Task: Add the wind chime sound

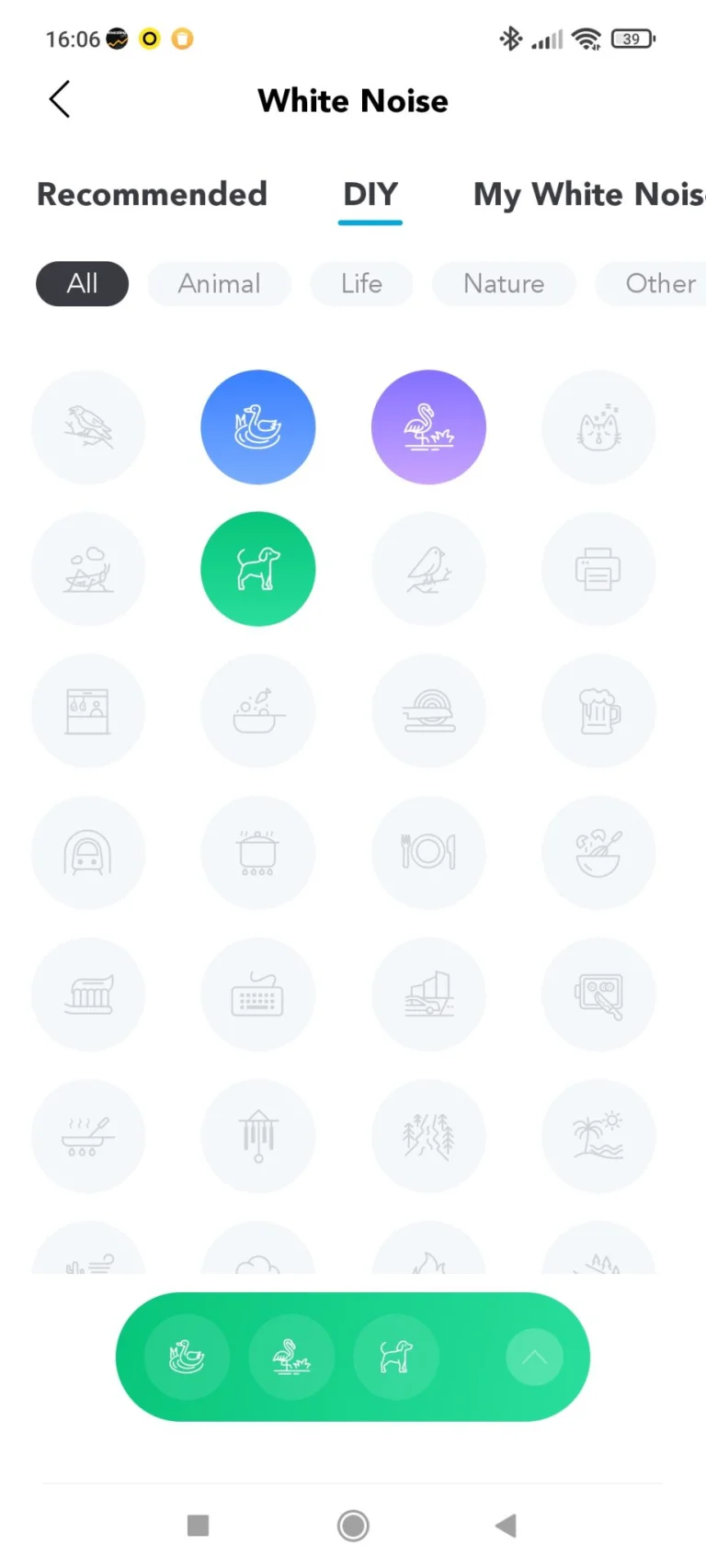Action: click(258, 1136)
